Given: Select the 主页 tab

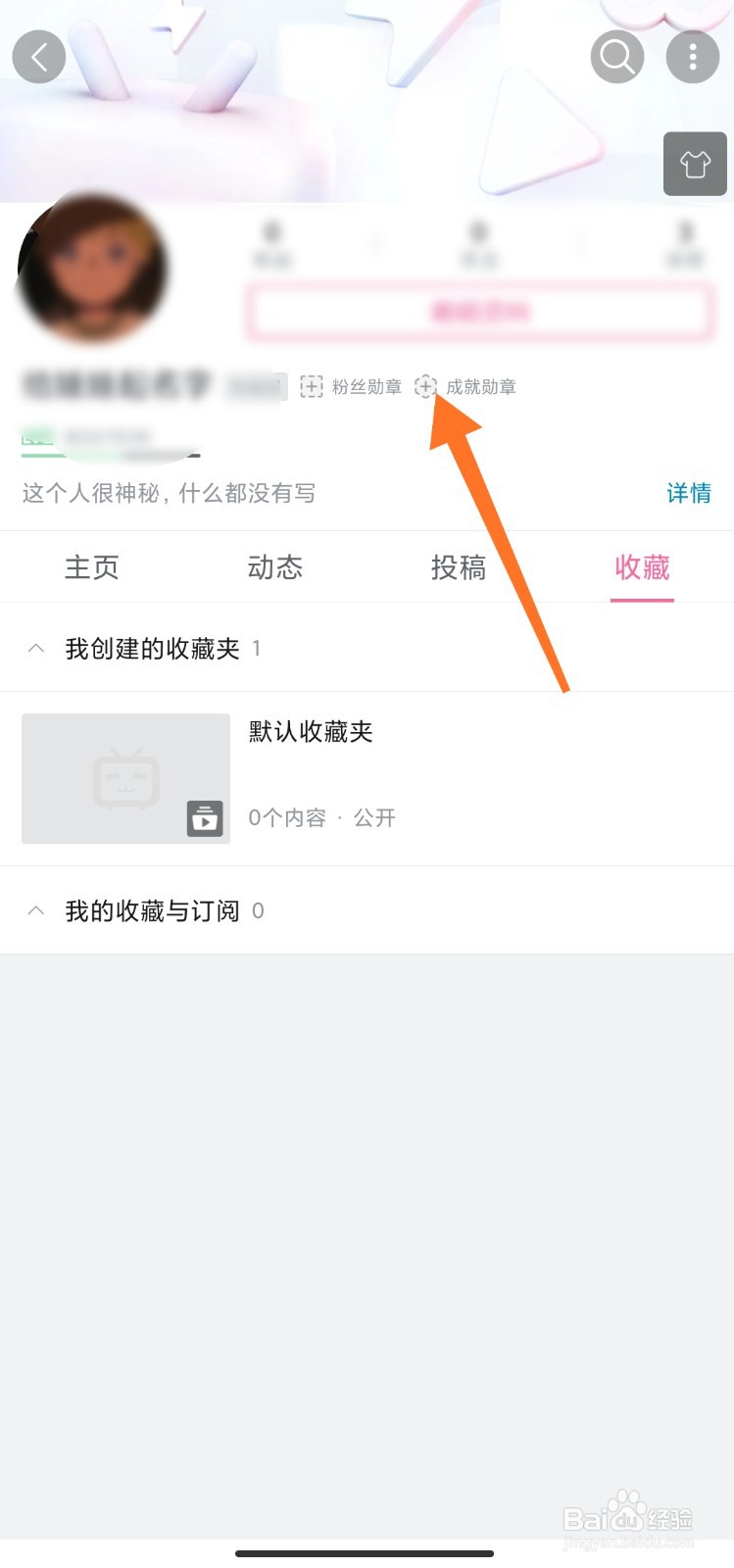Looking at the screenshot, I should point(91,567).
